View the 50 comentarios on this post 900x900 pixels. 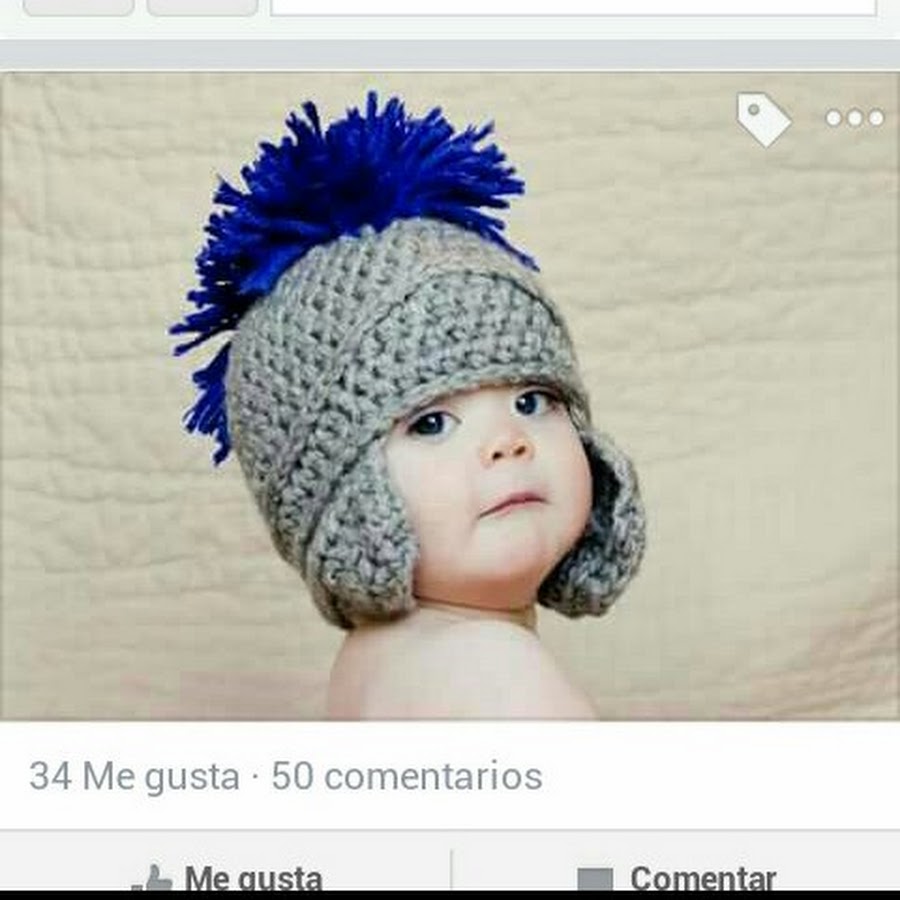point(407,776)
